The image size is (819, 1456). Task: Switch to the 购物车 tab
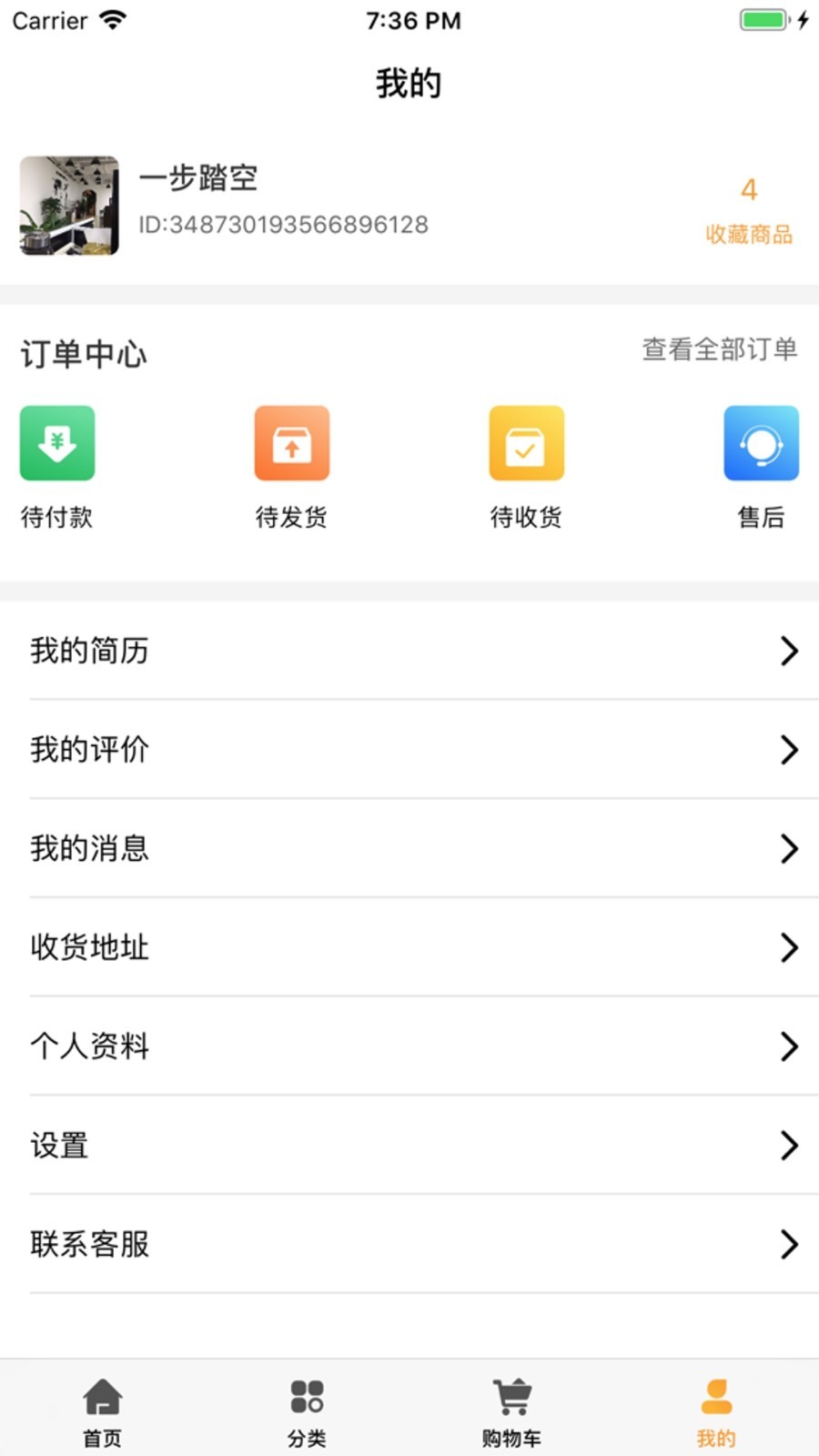511,1409
